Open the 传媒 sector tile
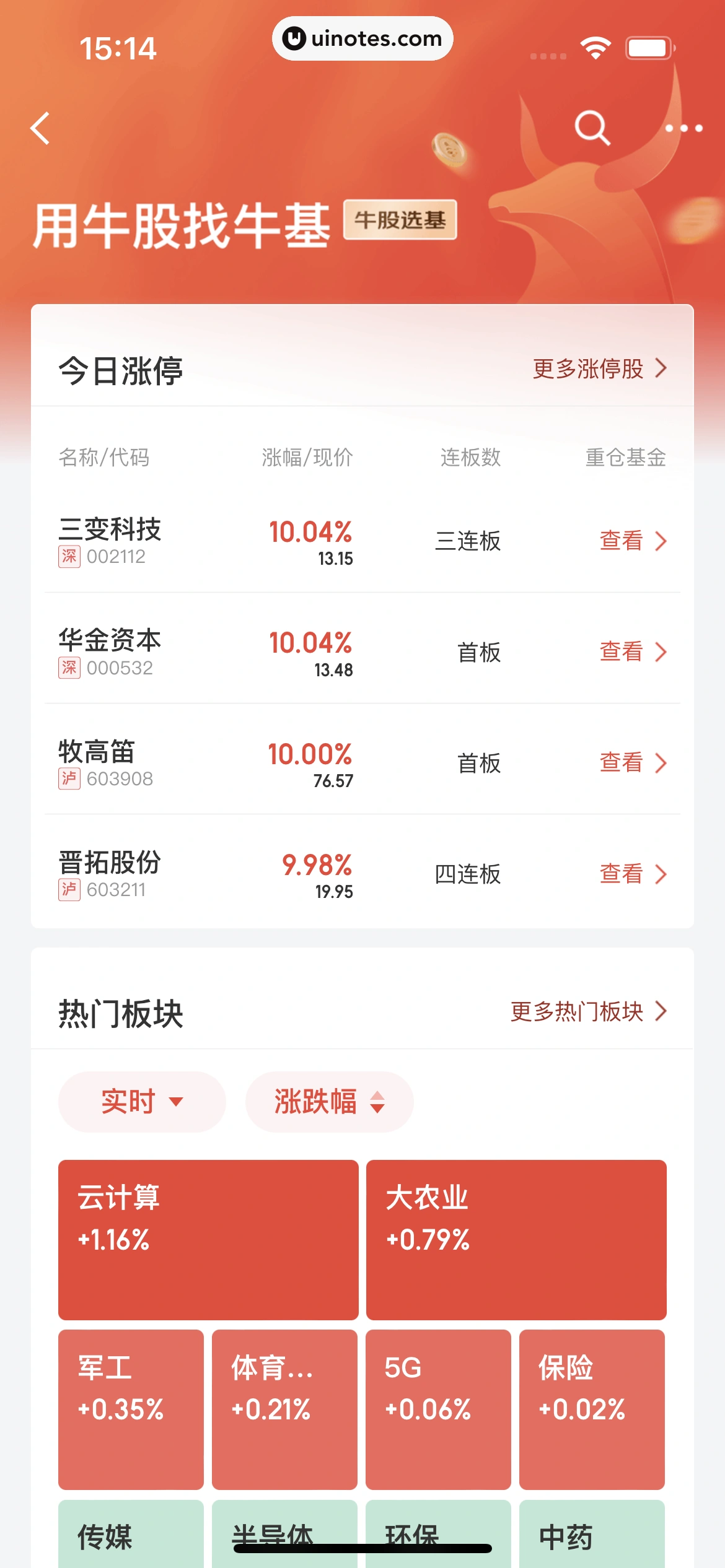Screen dimensions: 725x1568 coord(131,1535)
